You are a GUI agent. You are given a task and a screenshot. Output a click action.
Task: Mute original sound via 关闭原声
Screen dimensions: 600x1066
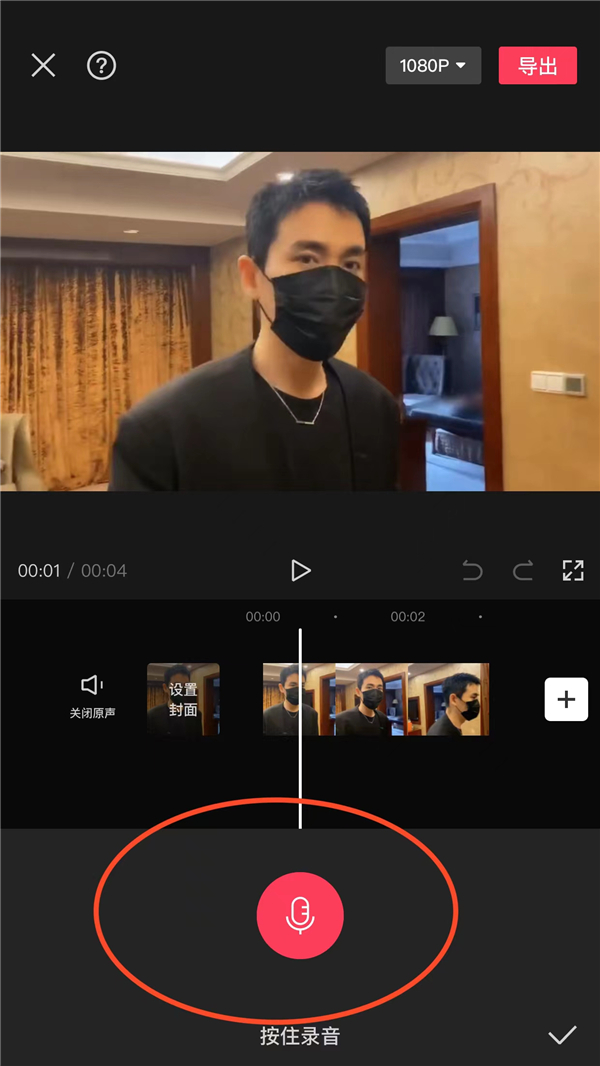pos(94,696)
